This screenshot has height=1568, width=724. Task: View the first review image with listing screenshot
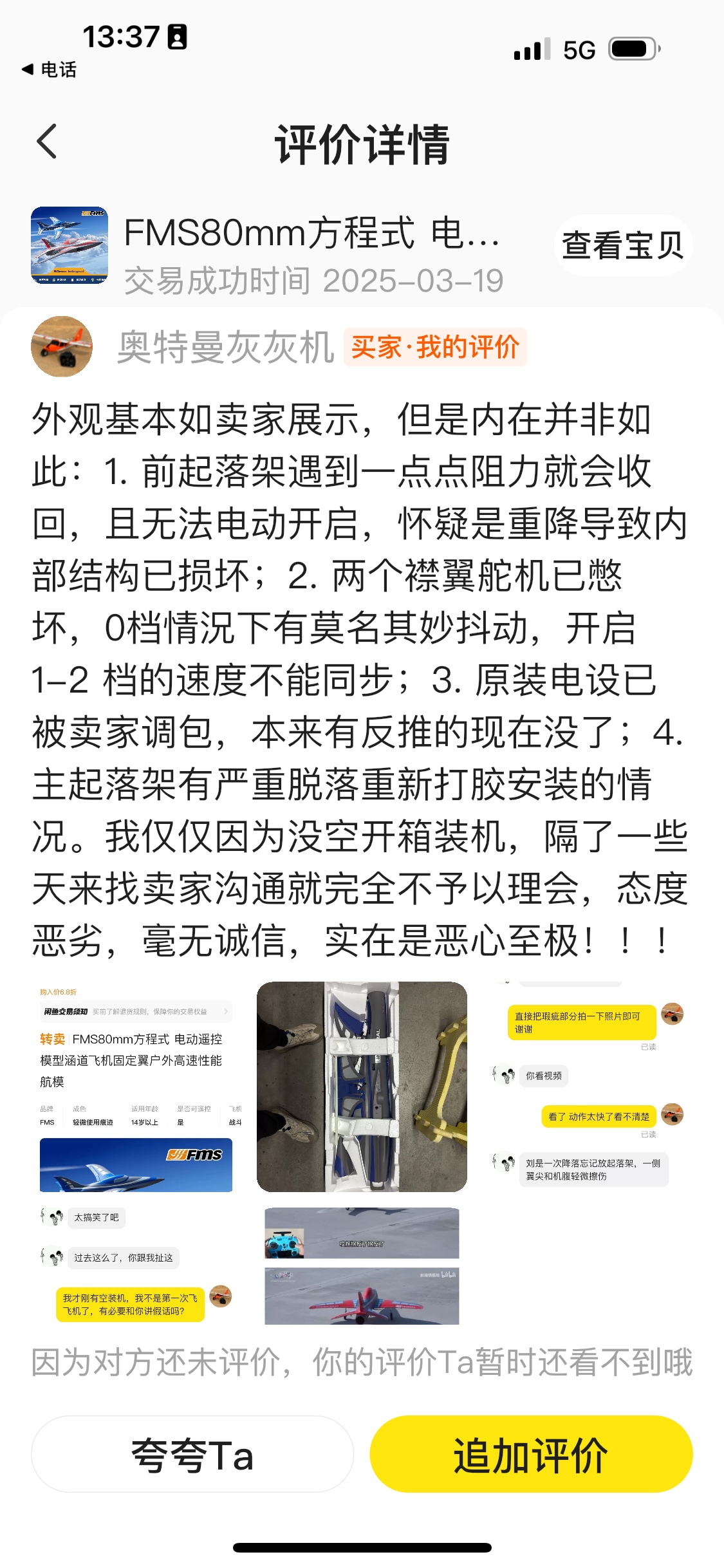[x=136, y=1087]
